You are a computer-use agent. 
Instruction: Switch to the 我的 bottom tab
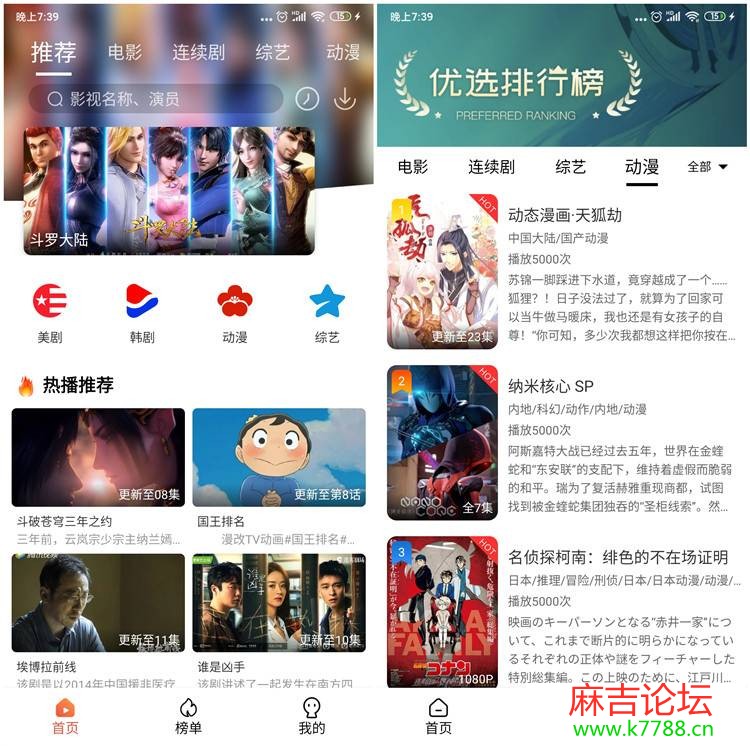(x=312, y=715)
